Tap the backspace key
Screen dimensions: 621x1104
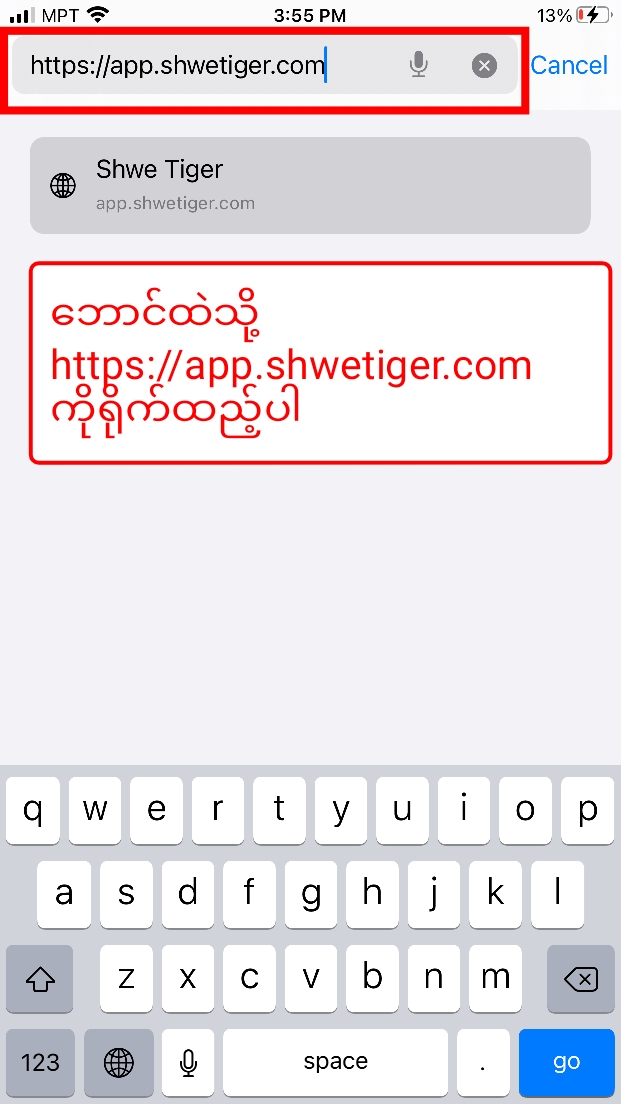click(x=580, y=979)
